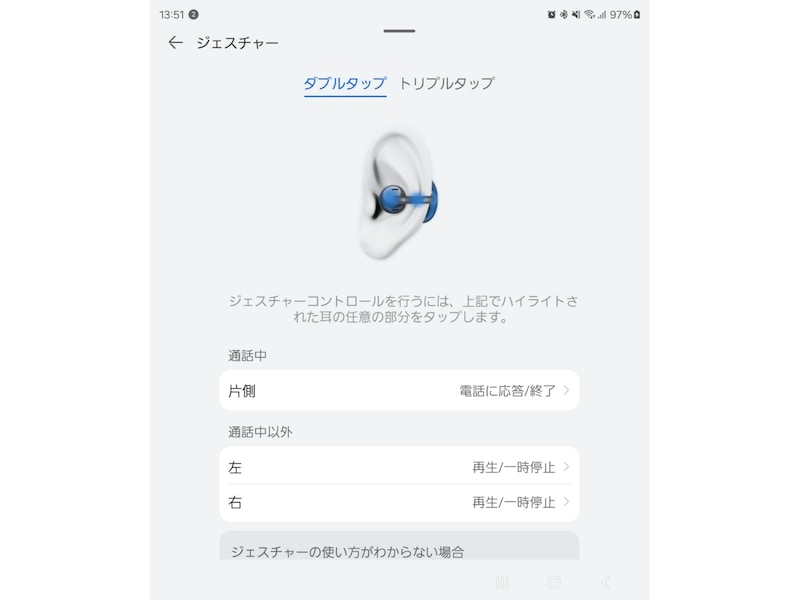This screenshot has width=800, height=600.
Task: Change the 右 earbud gesture action
Action: 398,502
